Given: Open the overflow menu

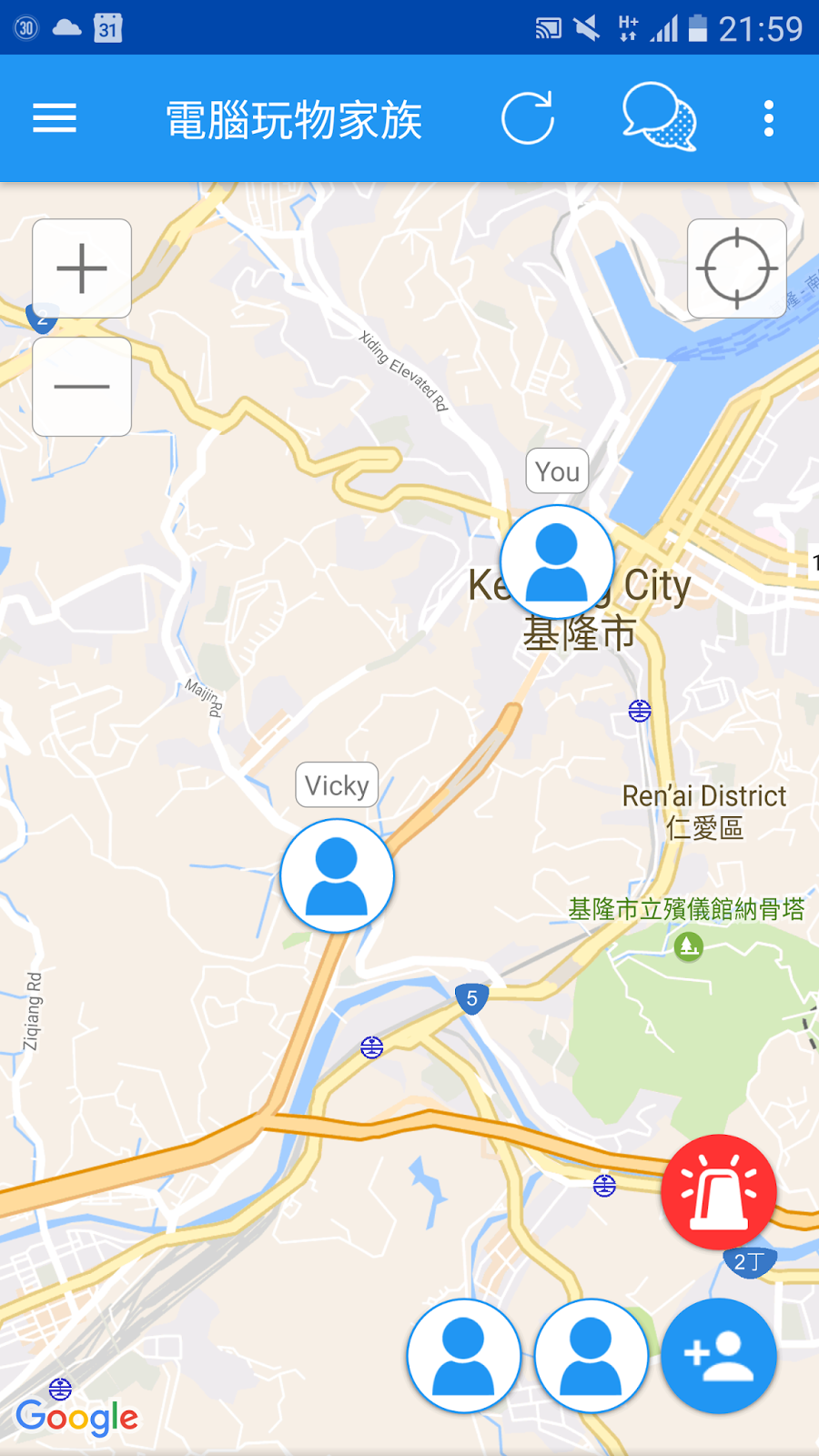Looking at the screenshot, I should click(769, 118).
